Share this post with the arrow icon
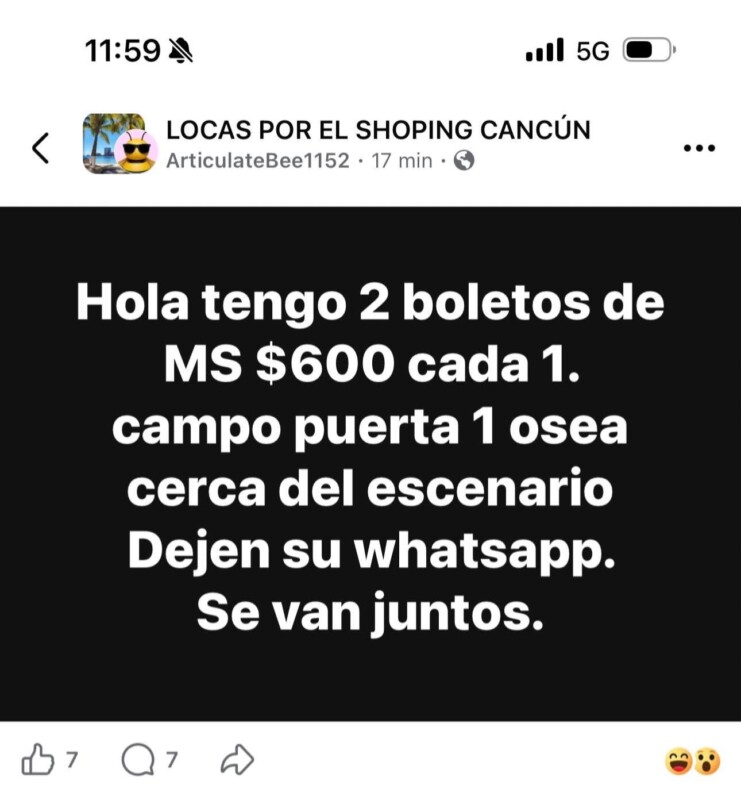741x800 pixels. 237,761
